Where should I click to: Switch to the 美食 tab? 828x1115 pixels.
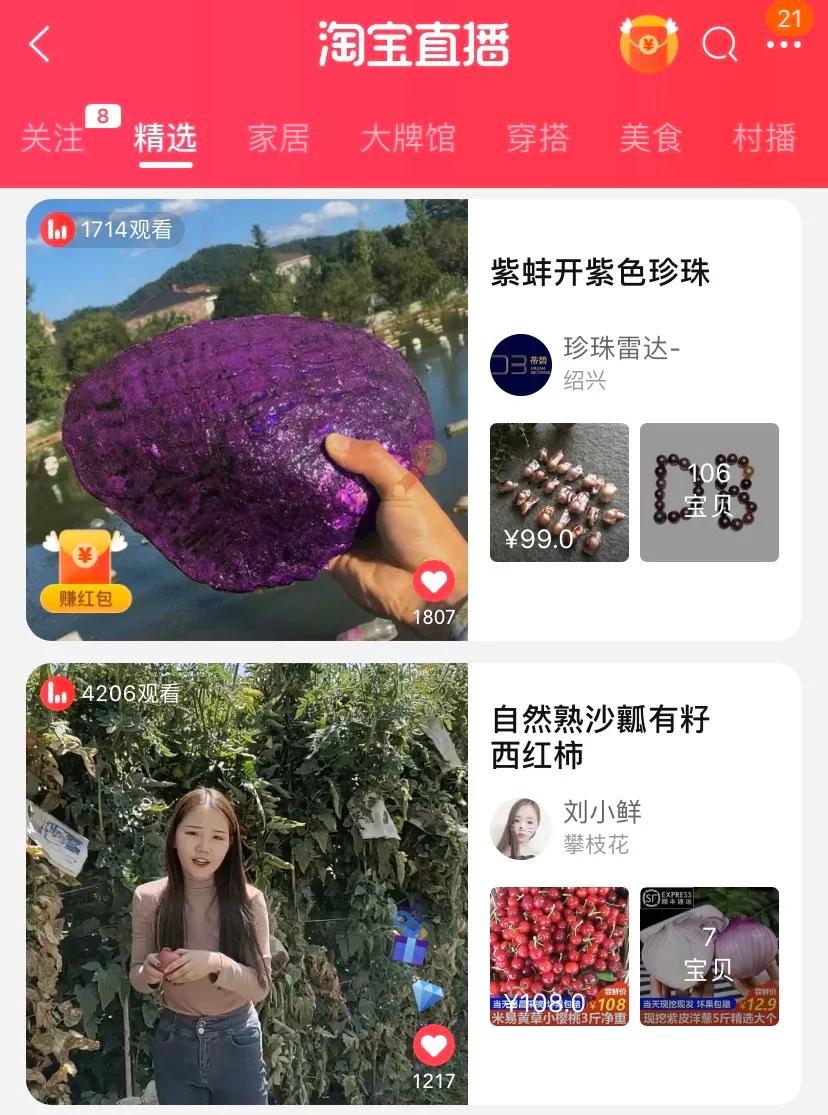coord(650,138)
